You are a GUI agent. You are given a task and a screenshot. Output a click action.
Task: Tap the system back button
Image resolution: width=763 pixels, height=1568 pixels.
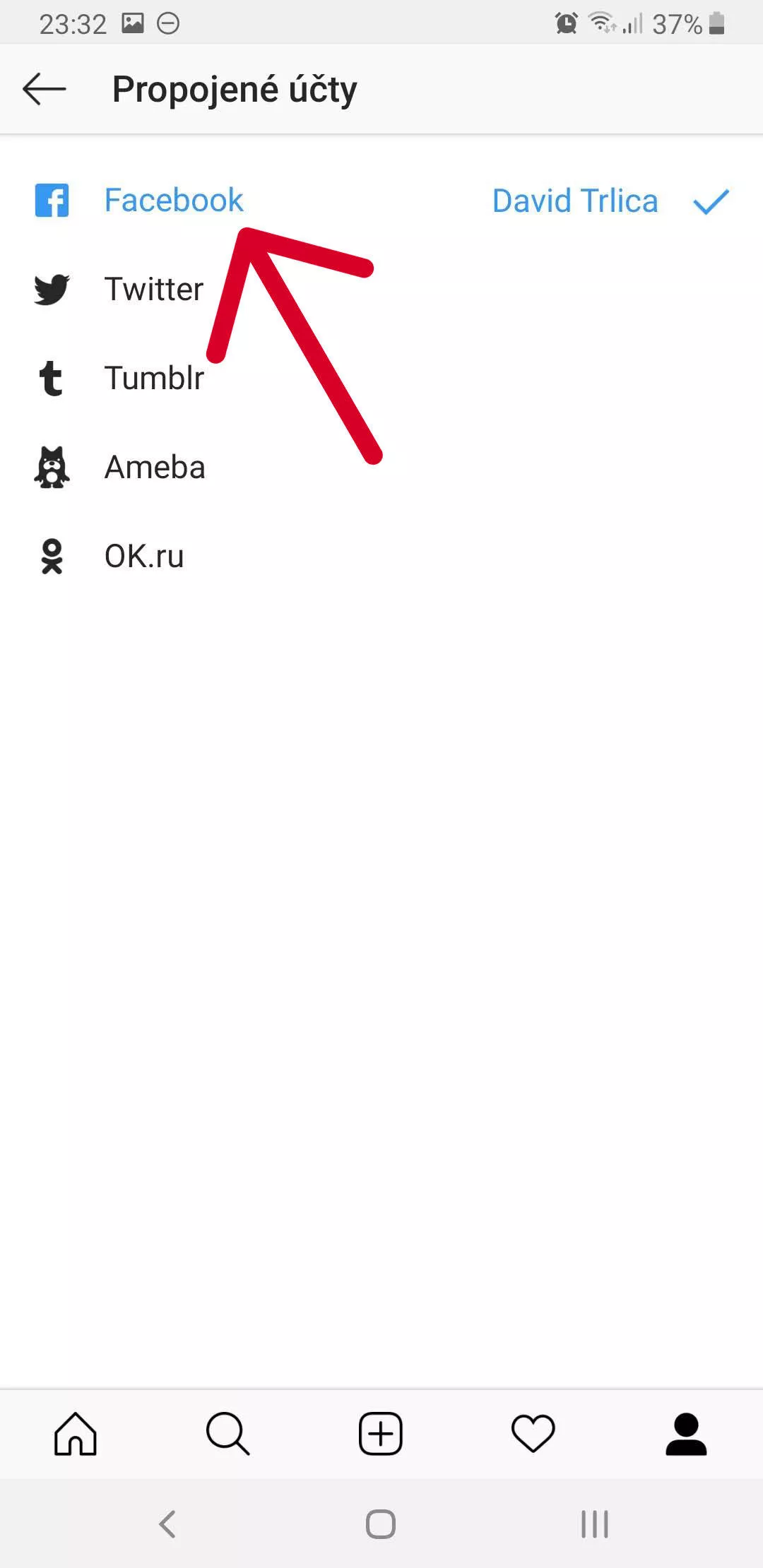point(167,1524)
